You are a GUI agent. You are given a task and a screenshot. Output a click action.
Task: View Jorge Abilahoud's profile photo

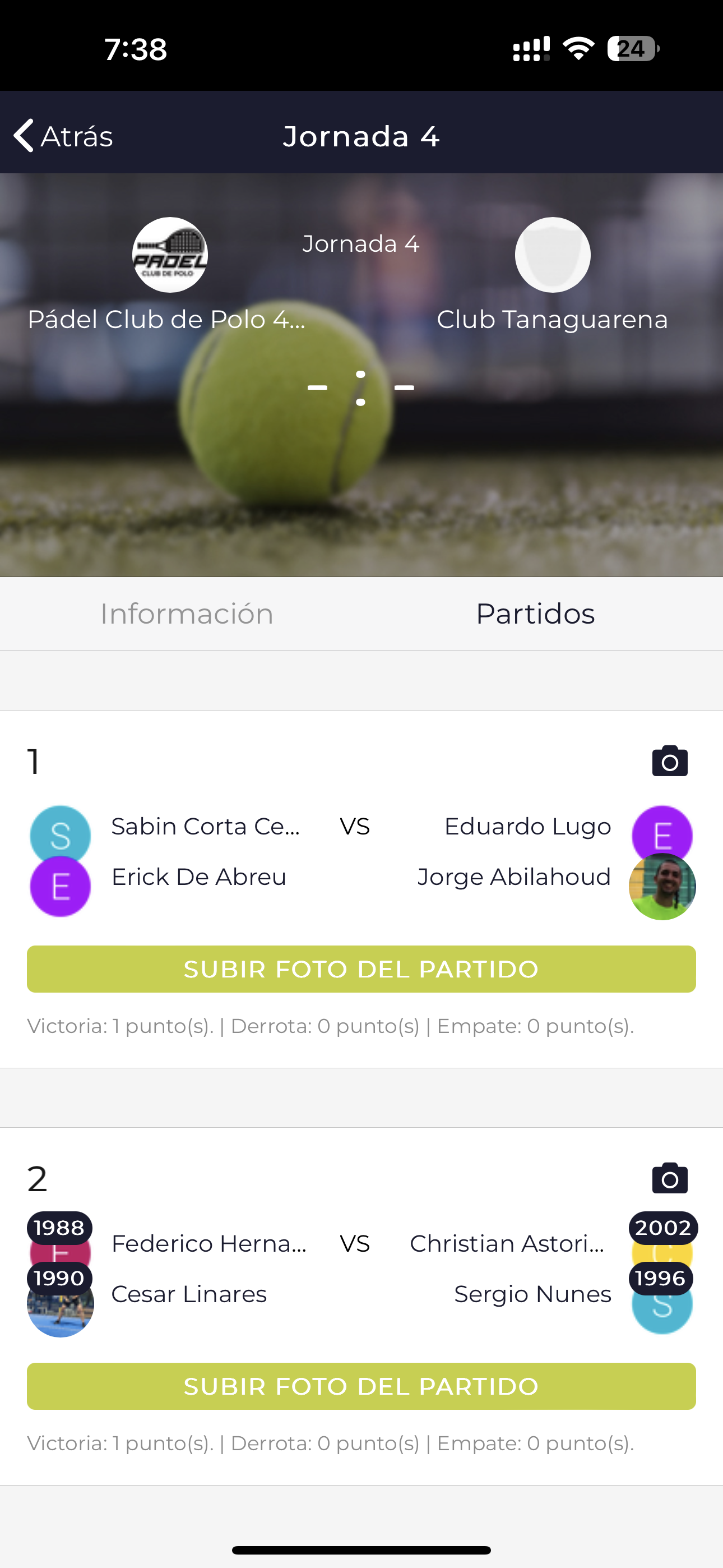point(662,887)
